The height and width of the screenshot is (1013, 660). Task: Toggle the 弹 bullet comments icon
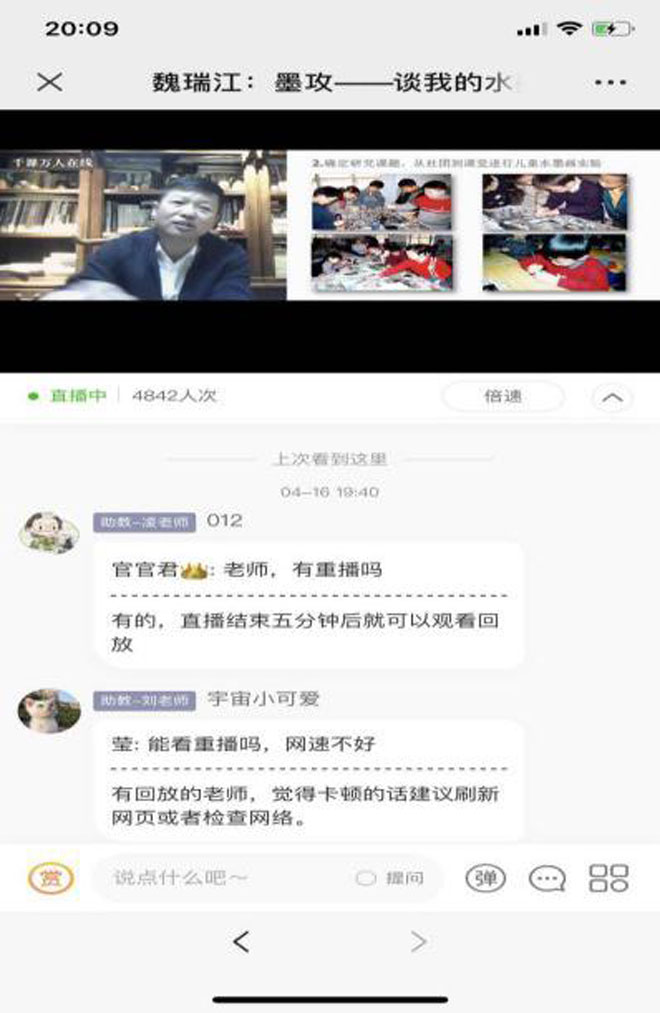pos(486,878)
